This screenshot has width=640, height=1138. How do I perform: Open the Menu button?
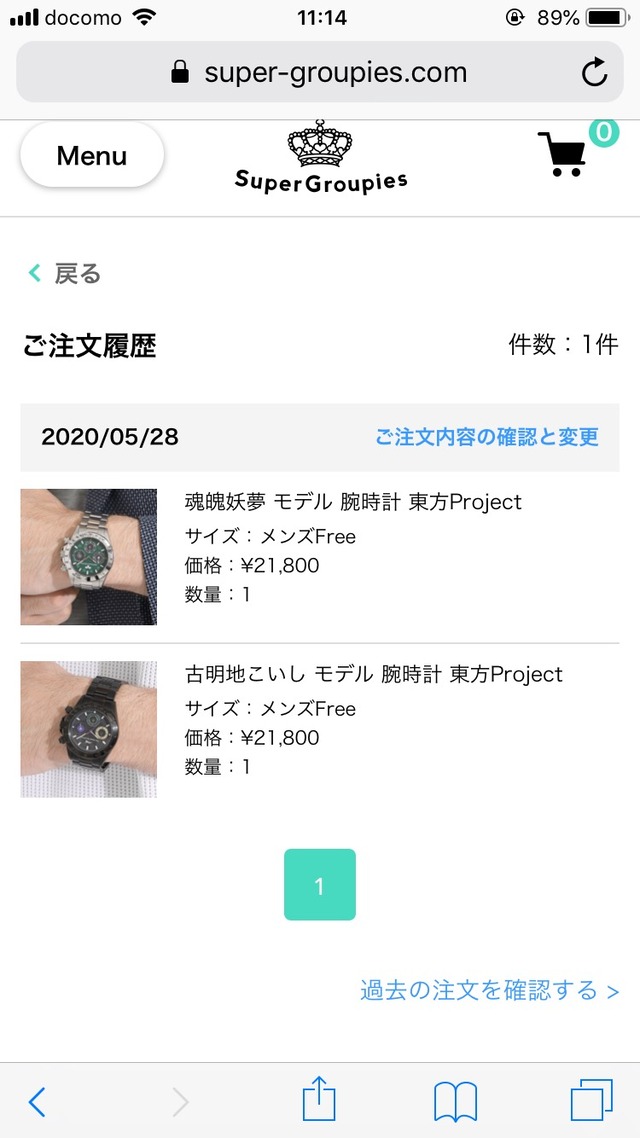pos(92,156)
